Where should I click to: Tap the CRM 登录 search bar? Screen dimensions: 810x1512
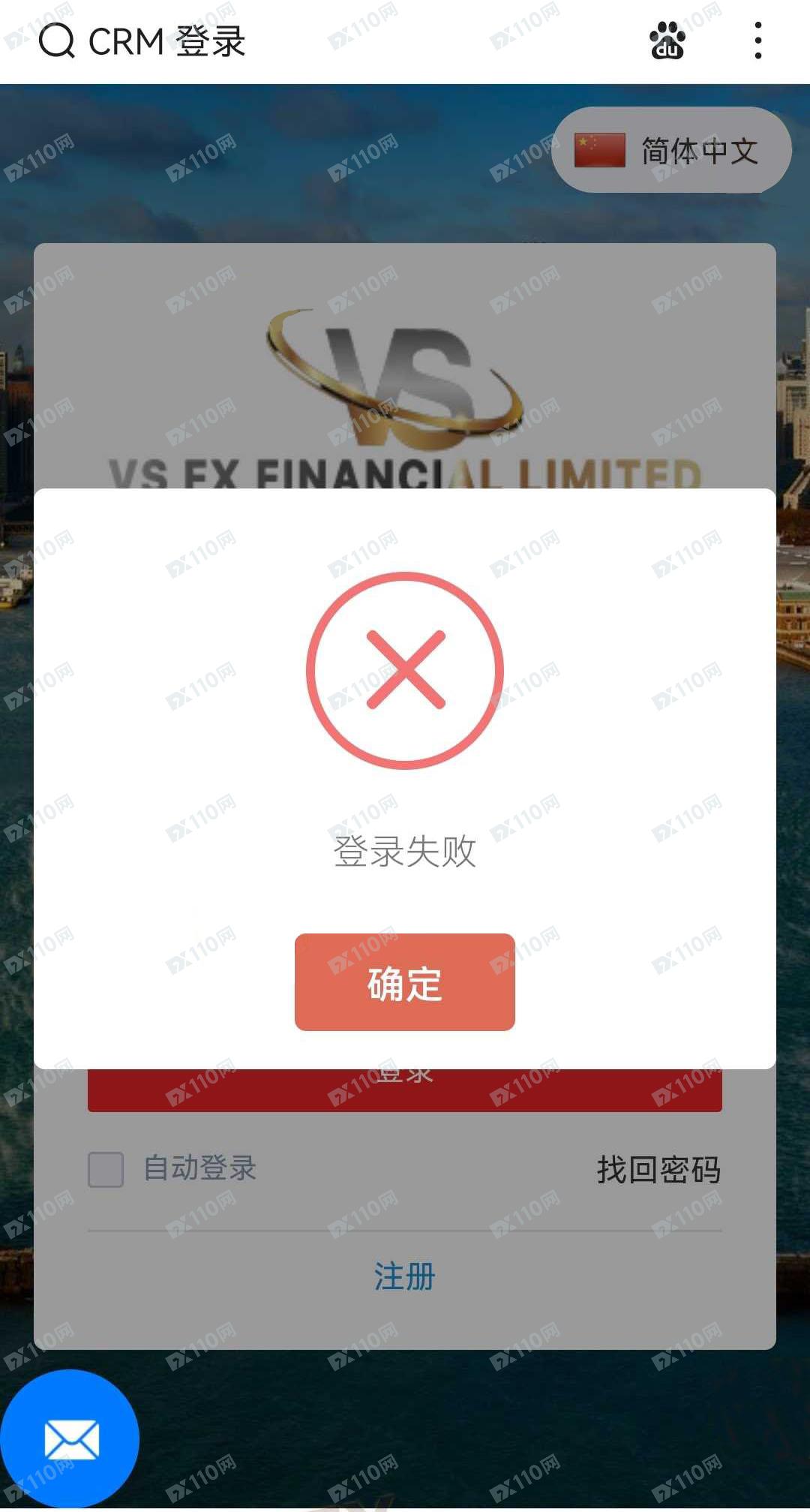(300, 41)
